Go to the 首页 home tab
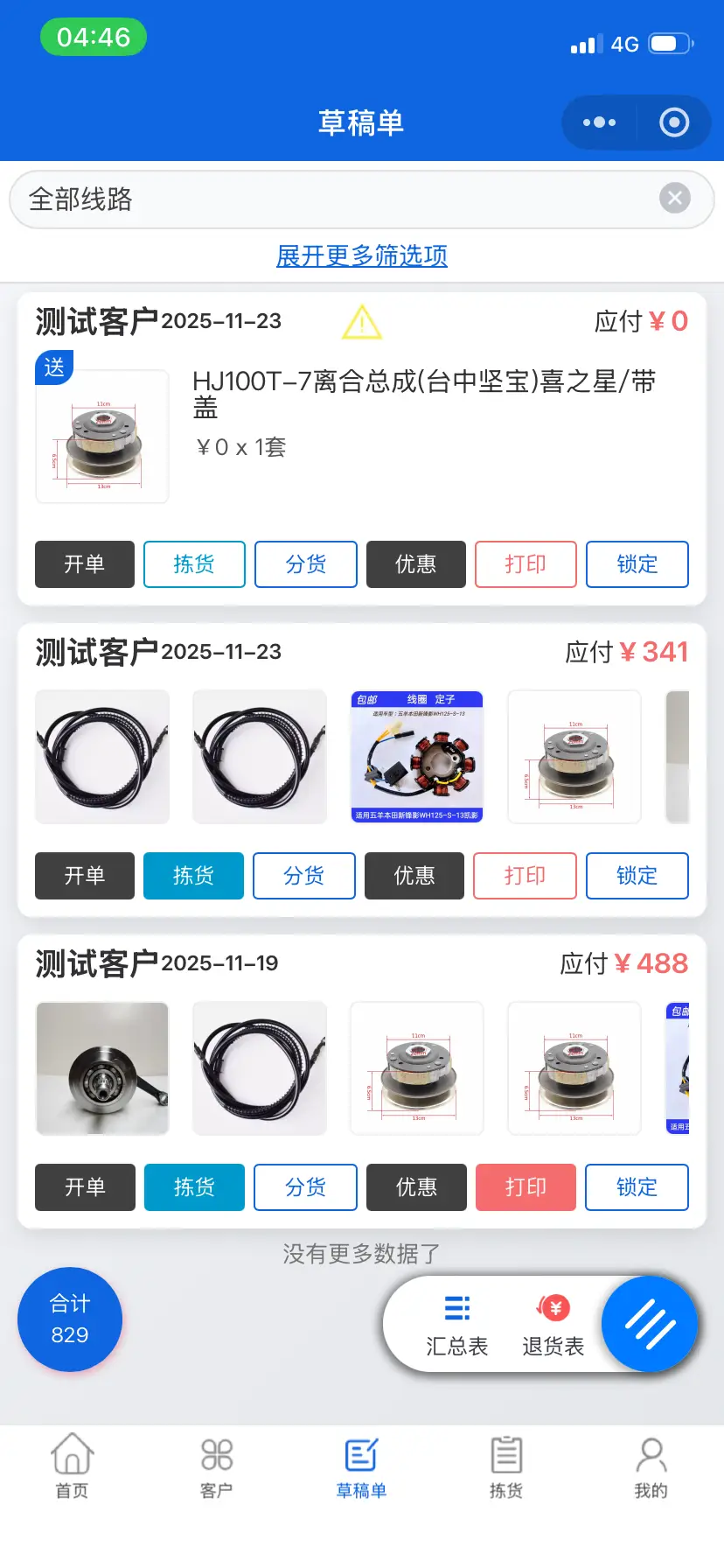This screenshot has height=1568, width=724. click(72, 1466)
